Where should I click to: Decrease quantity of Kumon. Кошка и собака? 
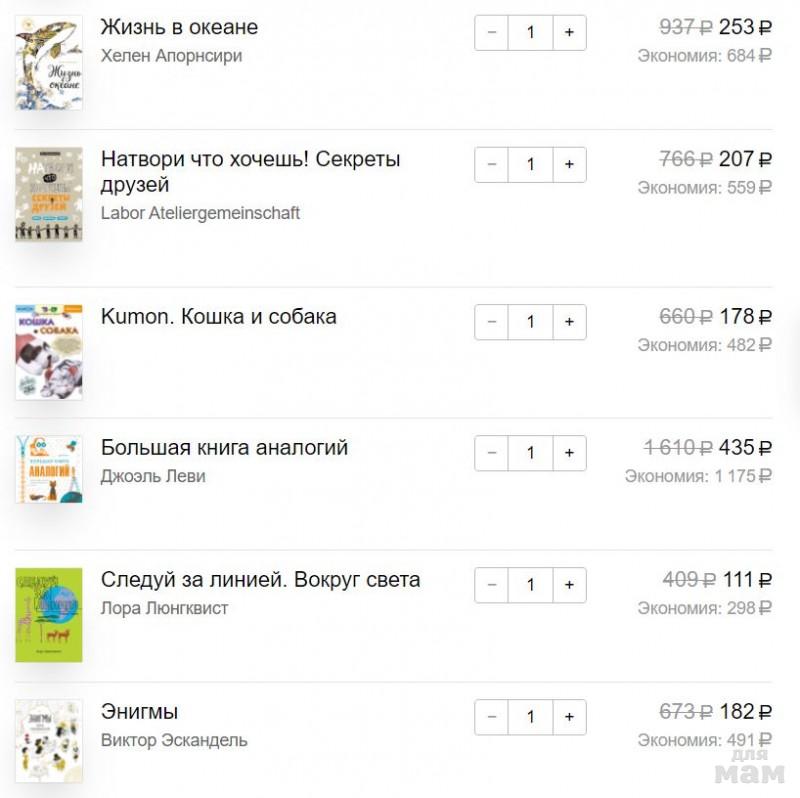coord(491,322)
